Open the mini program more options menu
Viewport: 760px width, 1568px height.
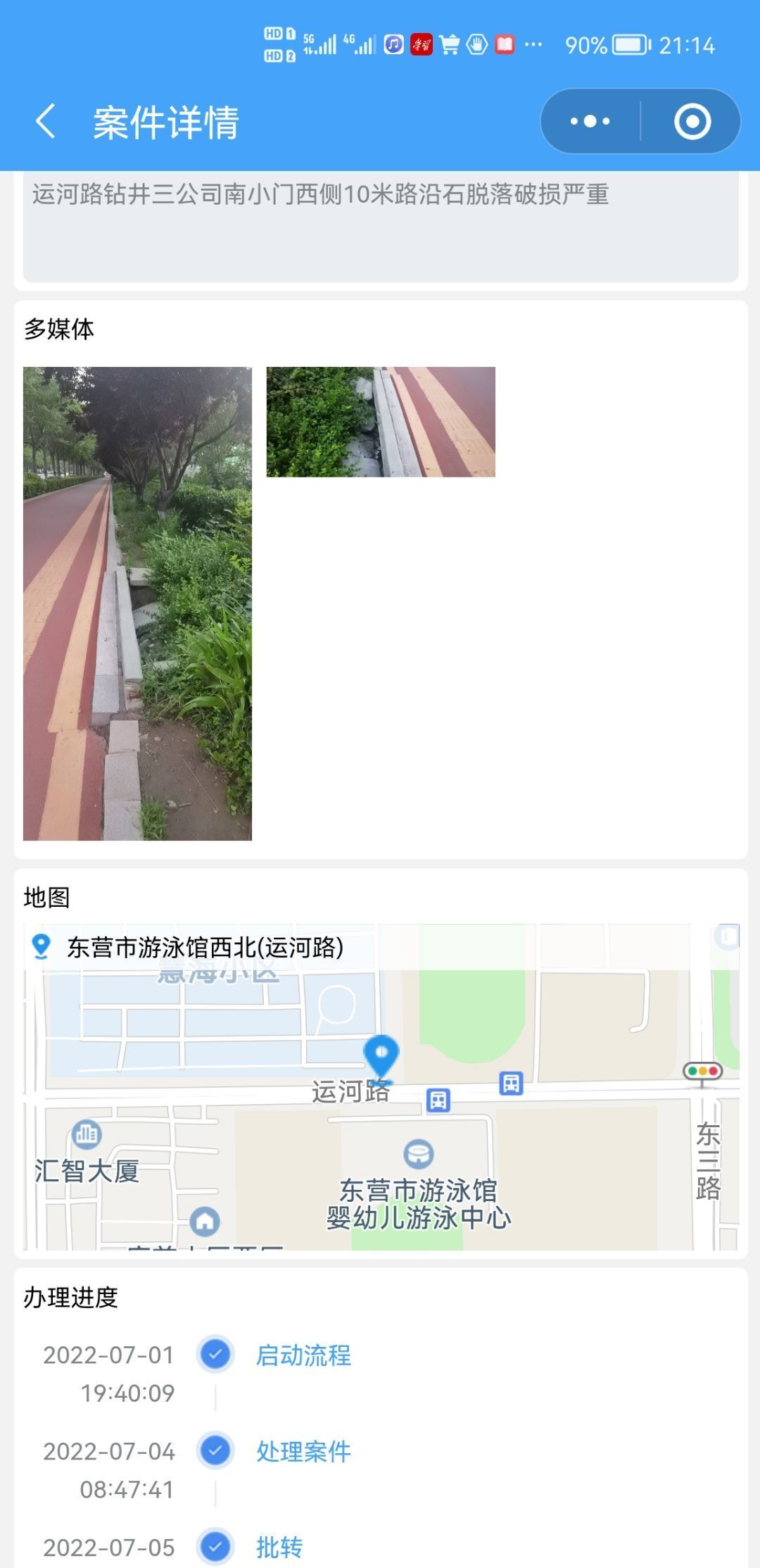pyautogui.click(x=590, y=121)
